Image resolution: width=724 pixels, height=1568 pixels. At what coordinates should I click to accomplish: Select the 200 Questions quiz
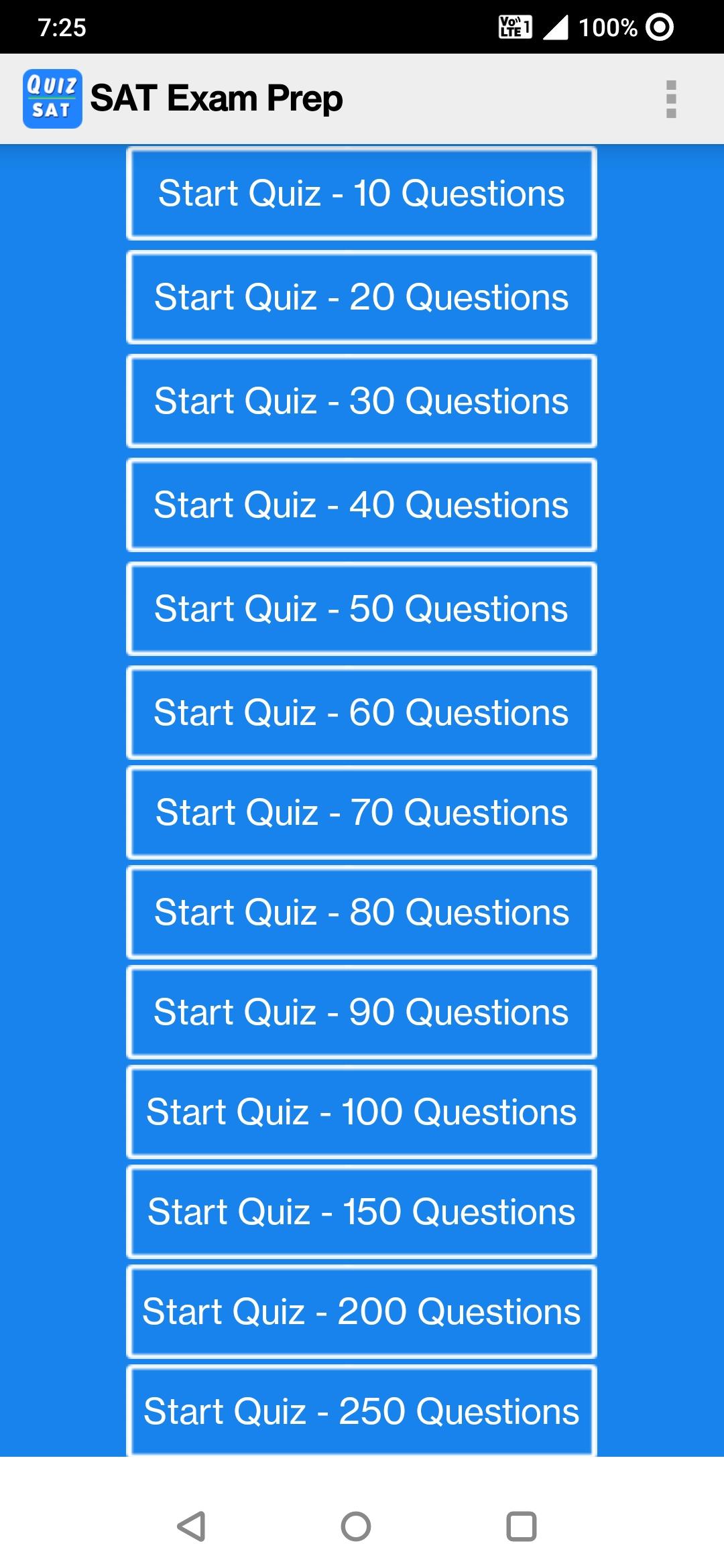[x=361, y=1312]
